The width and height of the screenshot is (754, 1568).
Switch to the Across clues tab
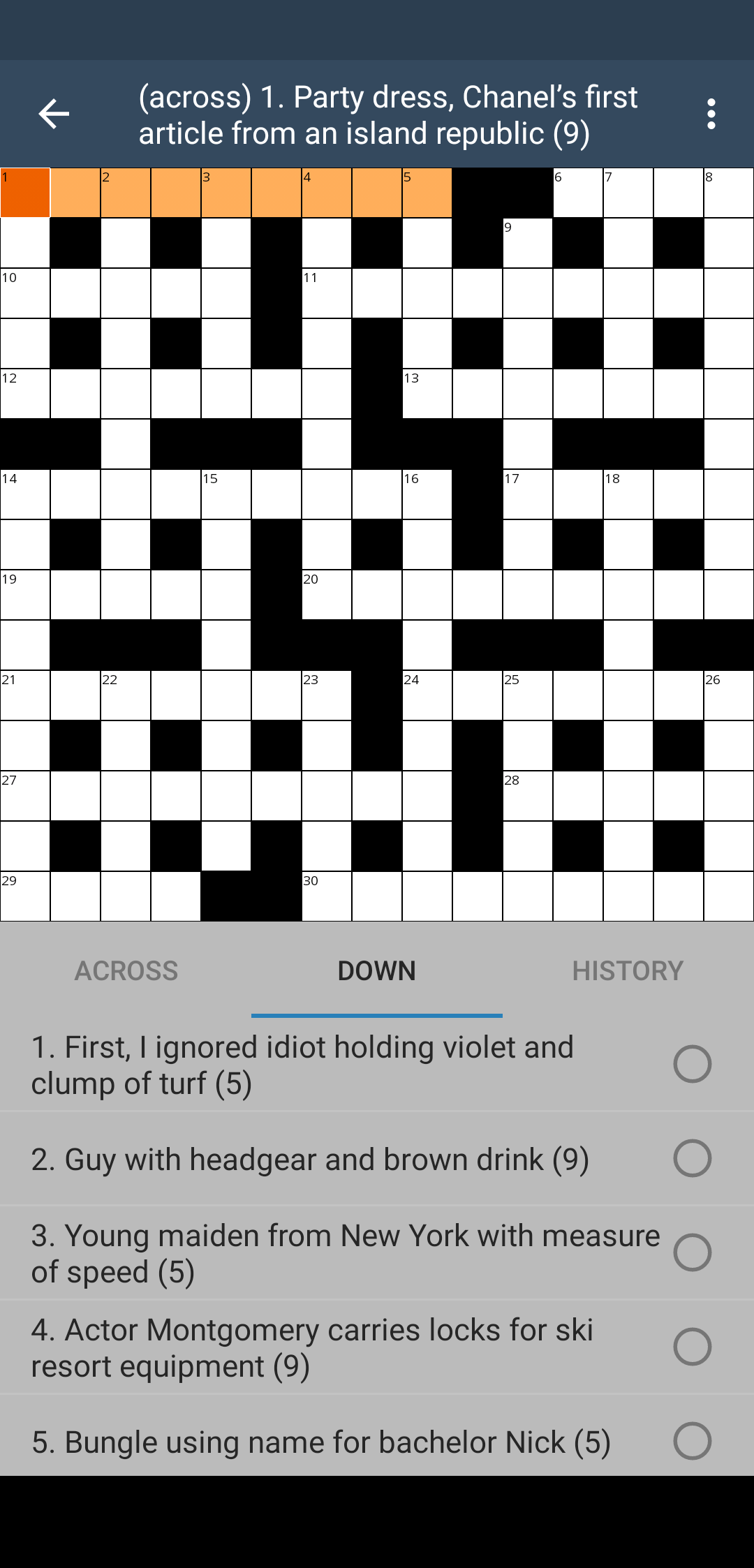click(126, 970)
